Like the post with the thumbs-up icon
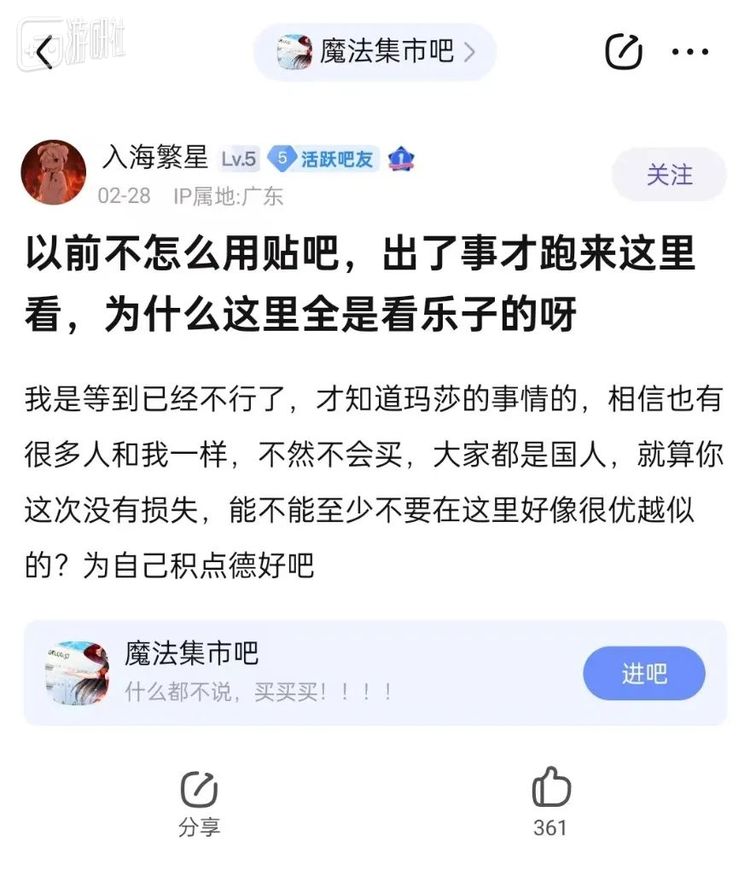Image resolution: width=750 pixels, height=870 pixels. 553,792
